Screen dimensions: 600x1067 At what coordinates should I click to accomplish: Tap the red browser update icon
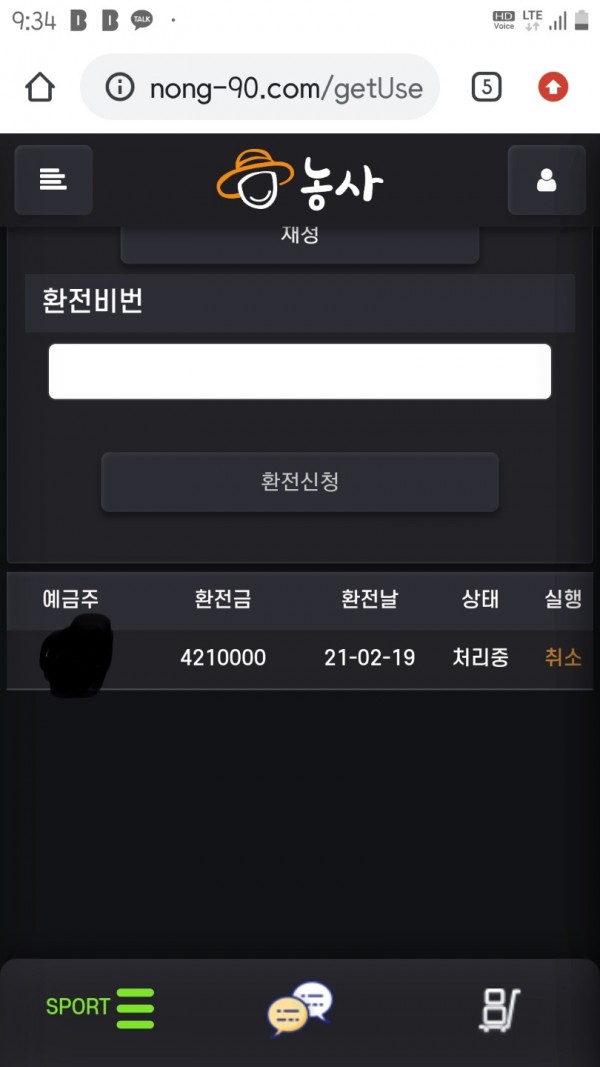click(x=553, y=88)
